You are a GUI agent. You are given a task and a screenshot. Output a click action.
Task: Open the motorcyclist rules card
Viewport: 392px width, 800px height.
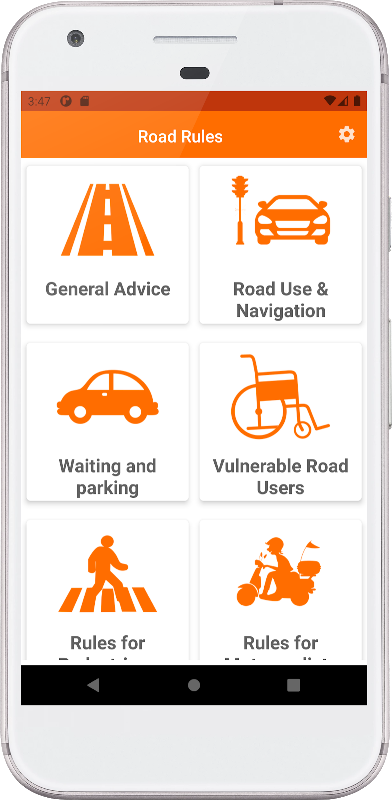[281, 592]
